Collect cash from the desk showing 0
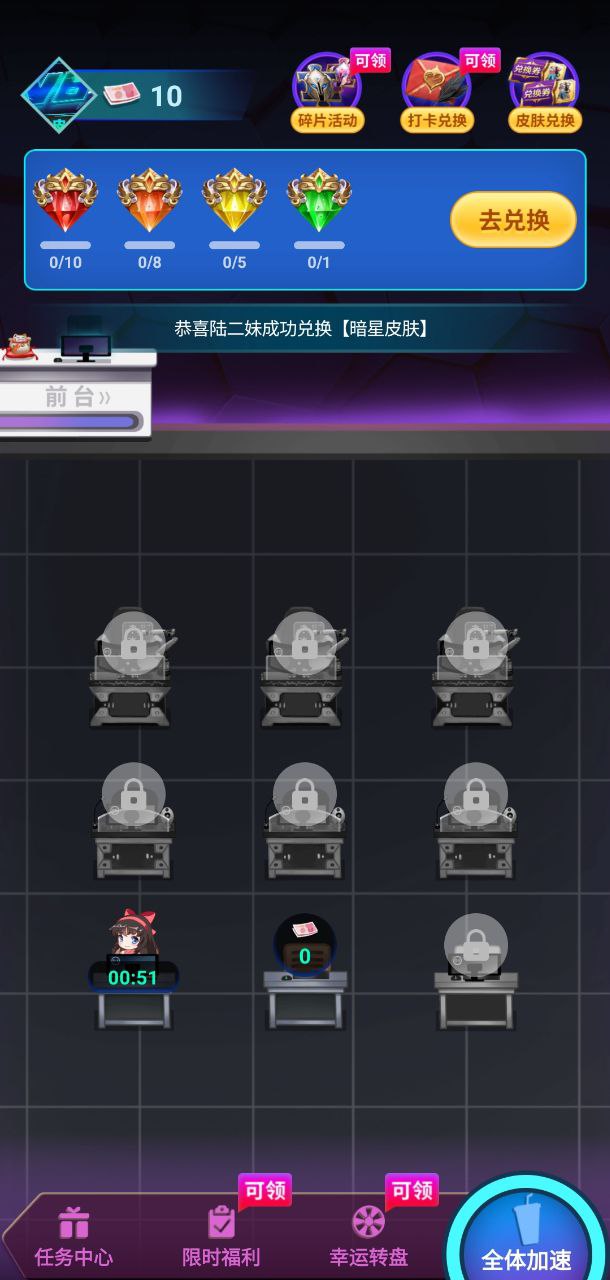 coord(305,950)
